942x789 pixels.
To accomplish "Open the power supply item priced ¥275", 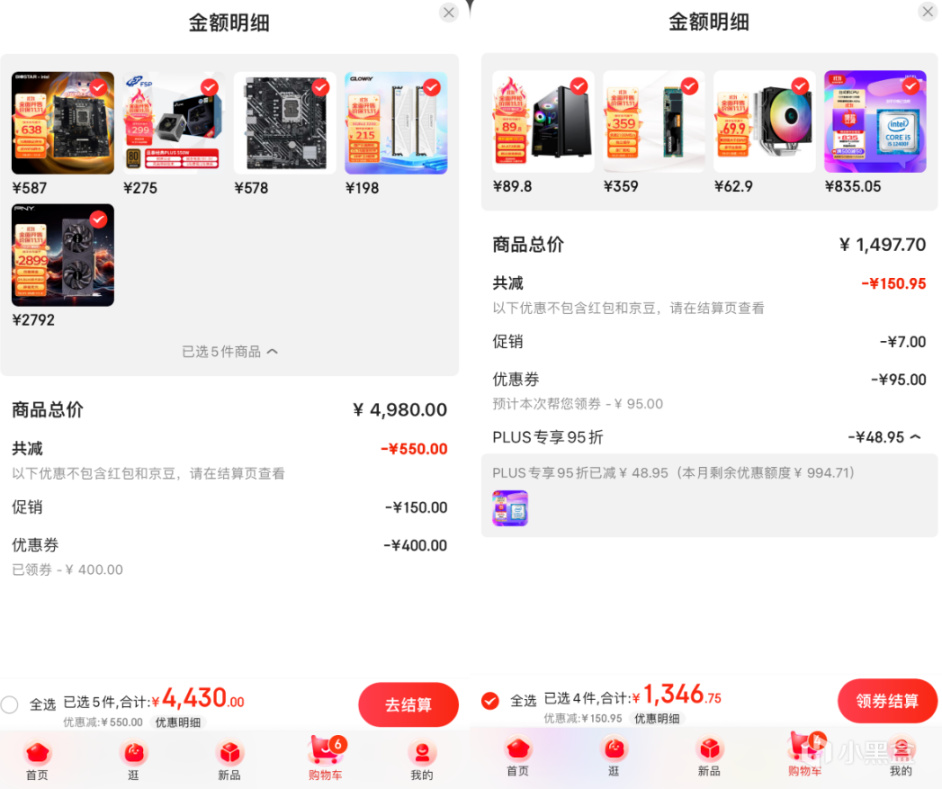I will tap(173, 123).
